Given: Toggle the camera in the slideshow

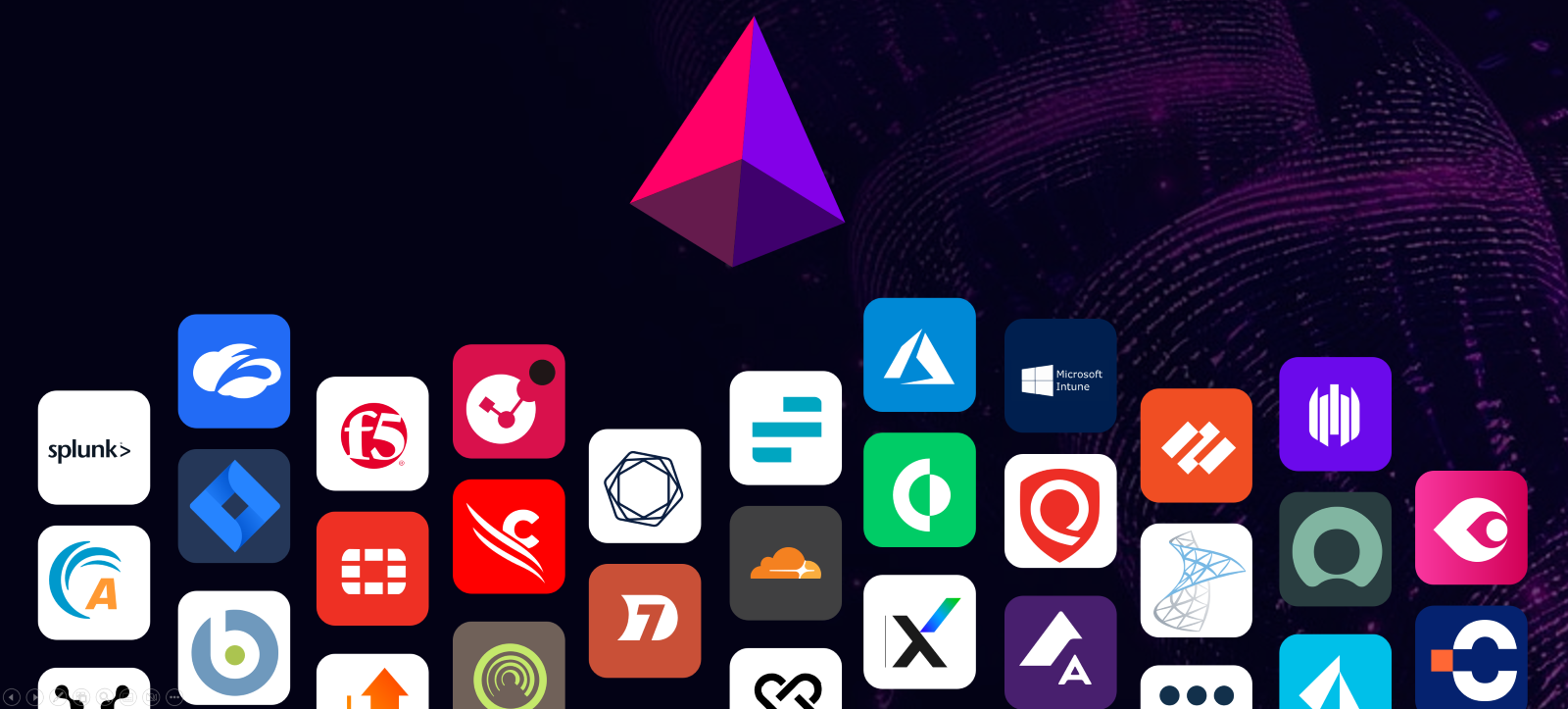Looking at the screenshot, I should tap(151, 697).
